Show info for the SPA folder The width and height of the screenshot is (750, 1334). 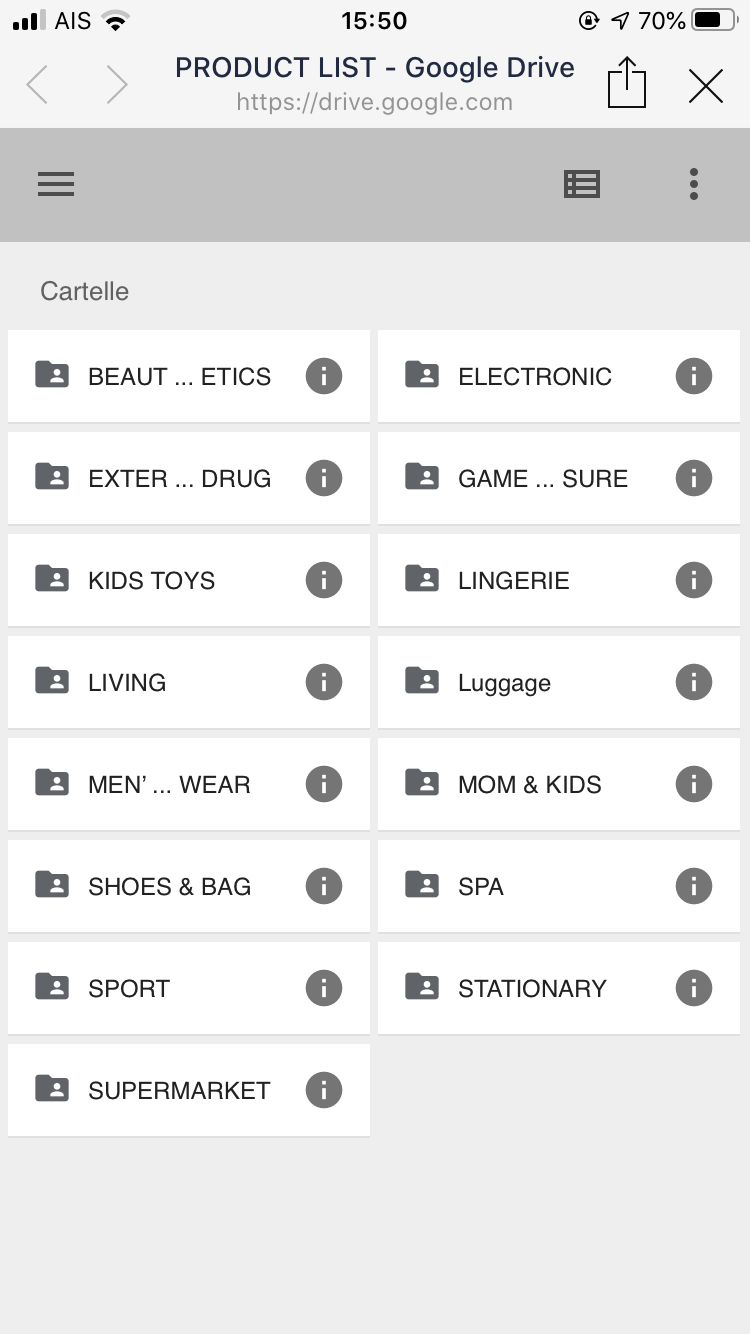tap(694, 886)
